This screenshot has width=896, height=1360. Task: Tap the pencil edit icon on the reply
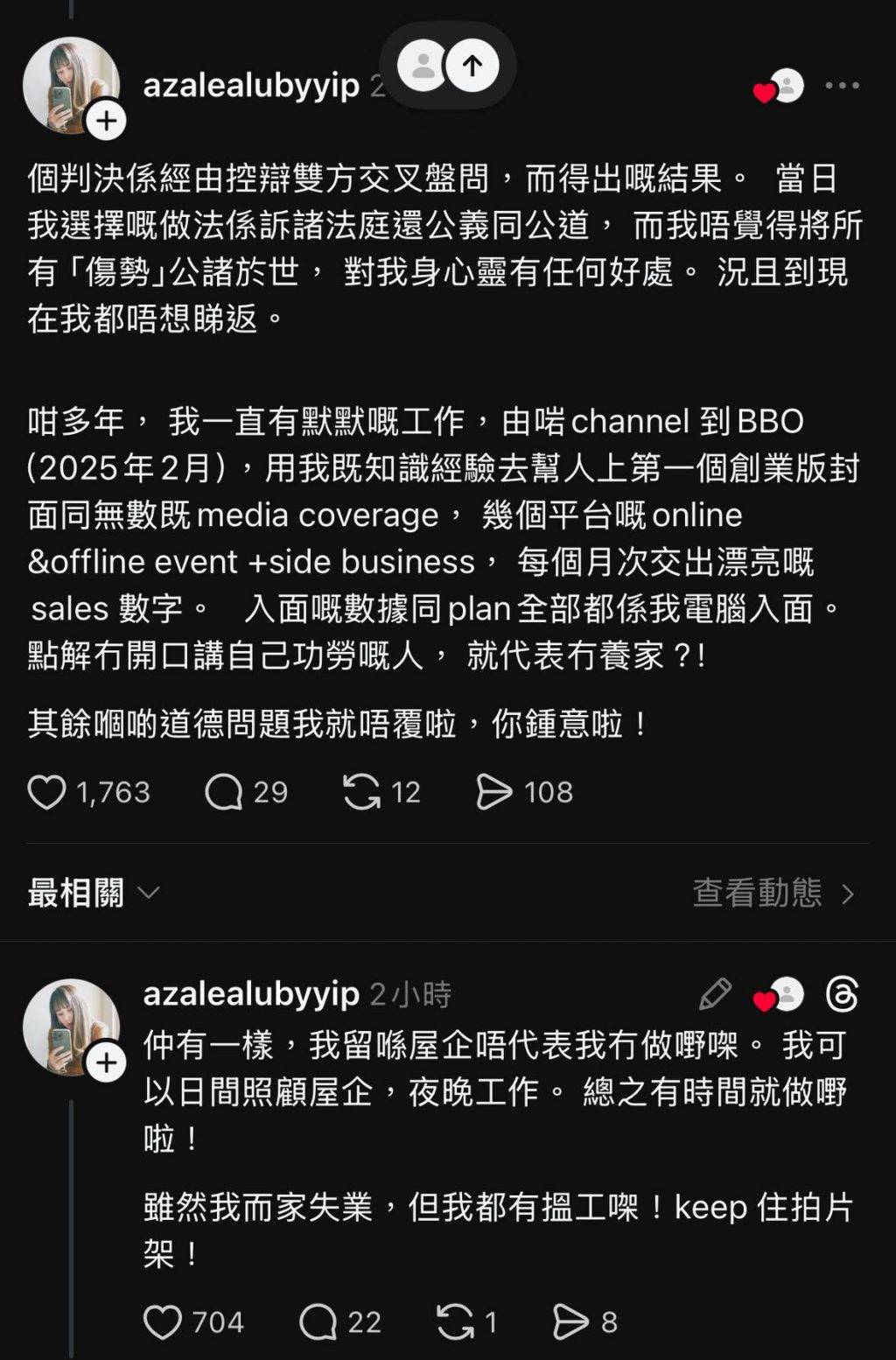tap(716, 994)
